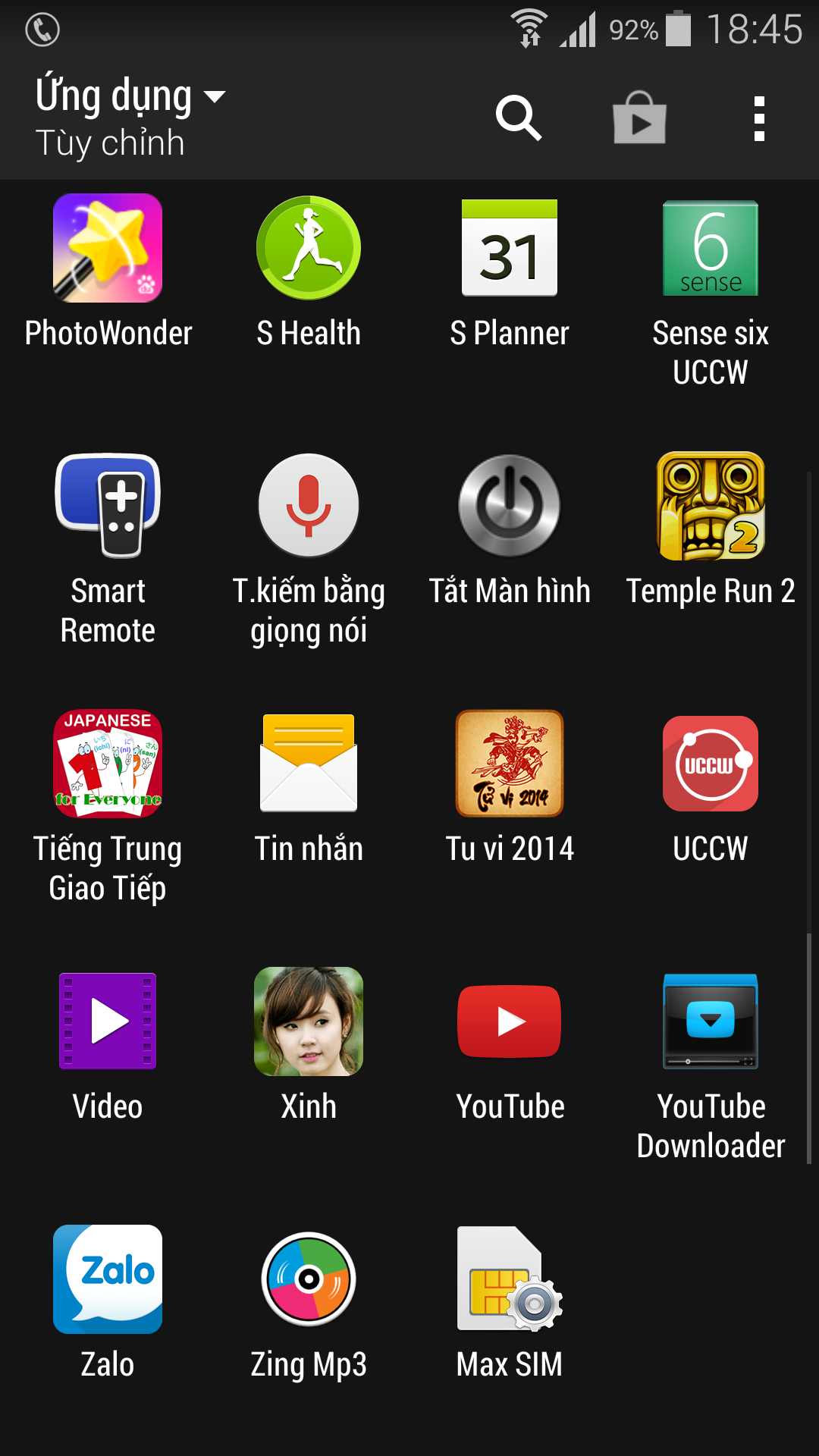The height and width of the screenshot is (1456, 819).
Task: Open YouTube
Action: pyautogui.click(x=509, y=1021)
